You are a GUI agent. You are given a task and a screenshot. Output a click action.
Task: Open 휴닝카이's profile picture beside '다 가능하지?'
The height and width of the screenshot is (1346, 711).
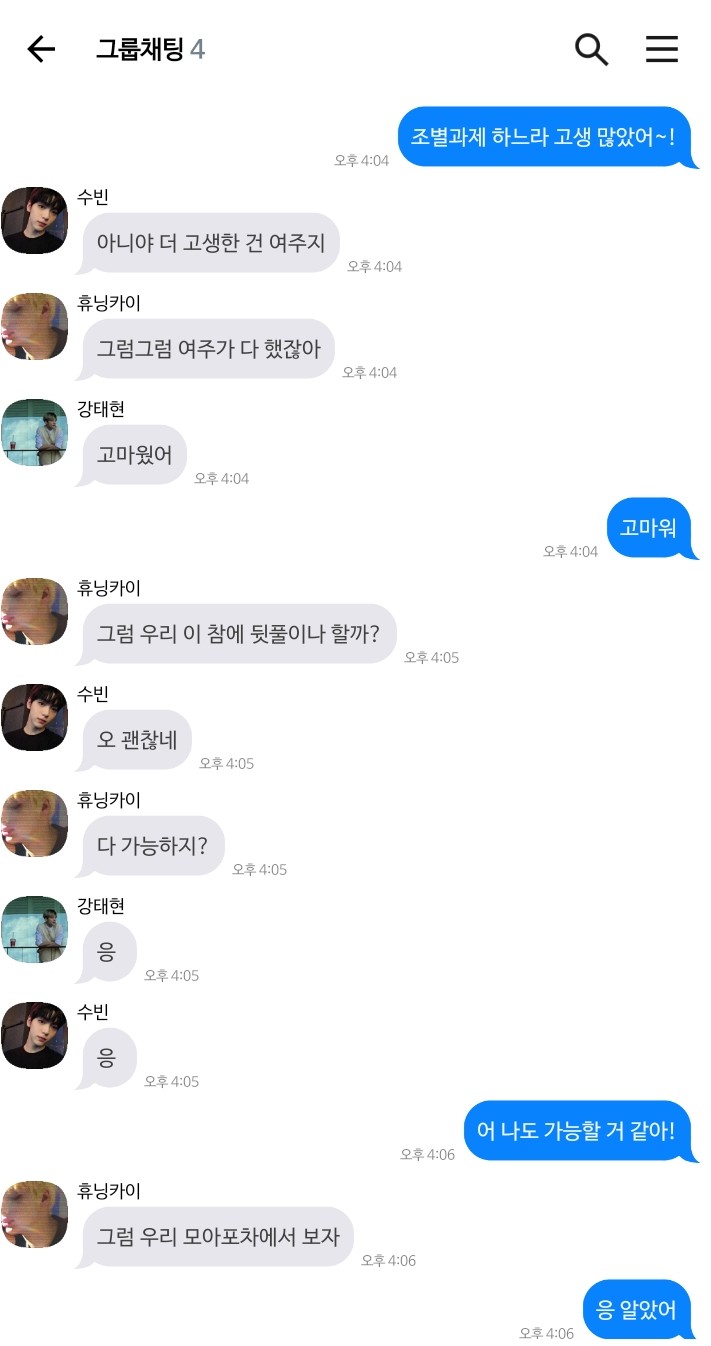point(34,823)
